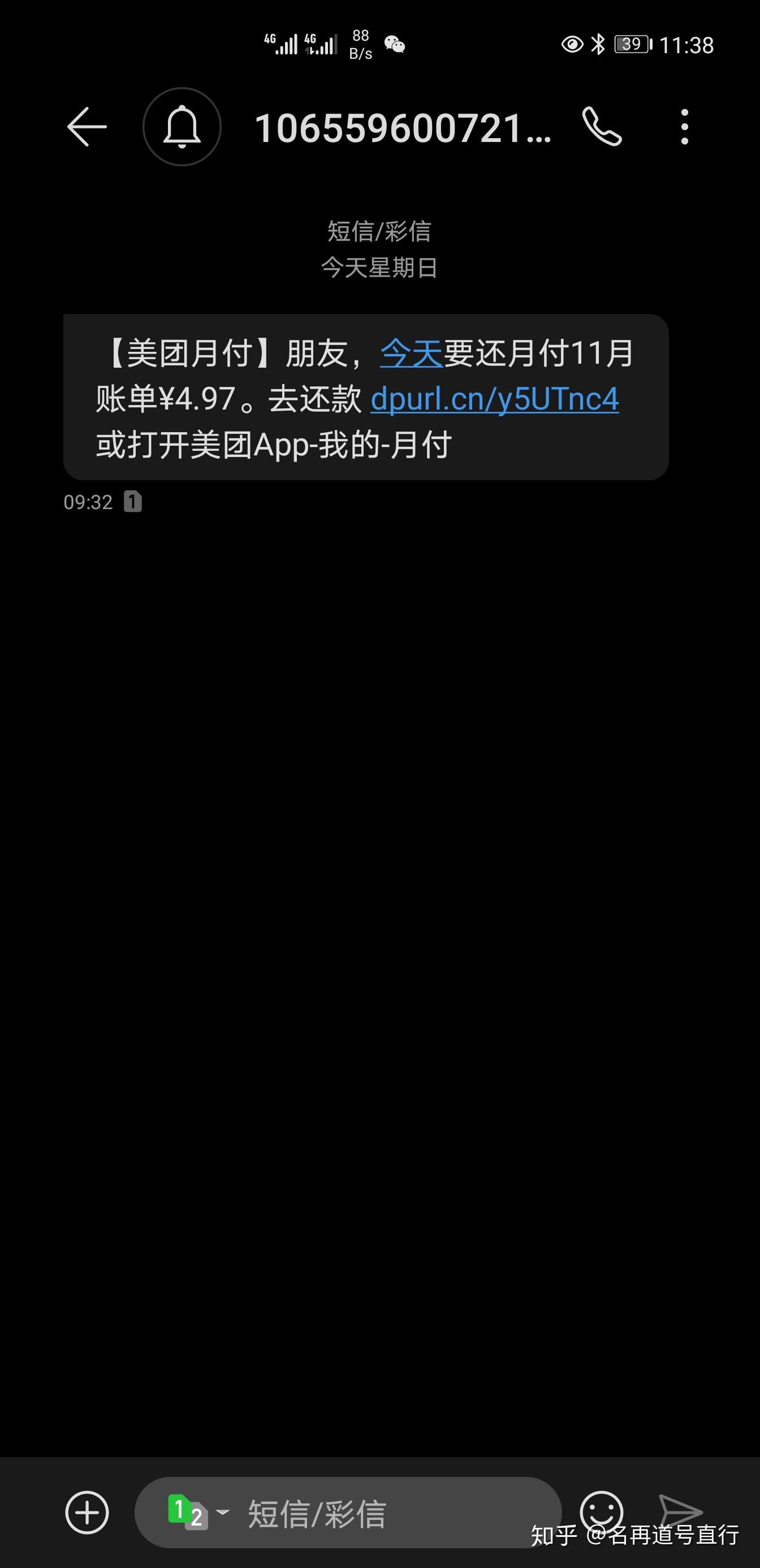
Task: Open the emoji picker
Action: (x=601, y=1511)
